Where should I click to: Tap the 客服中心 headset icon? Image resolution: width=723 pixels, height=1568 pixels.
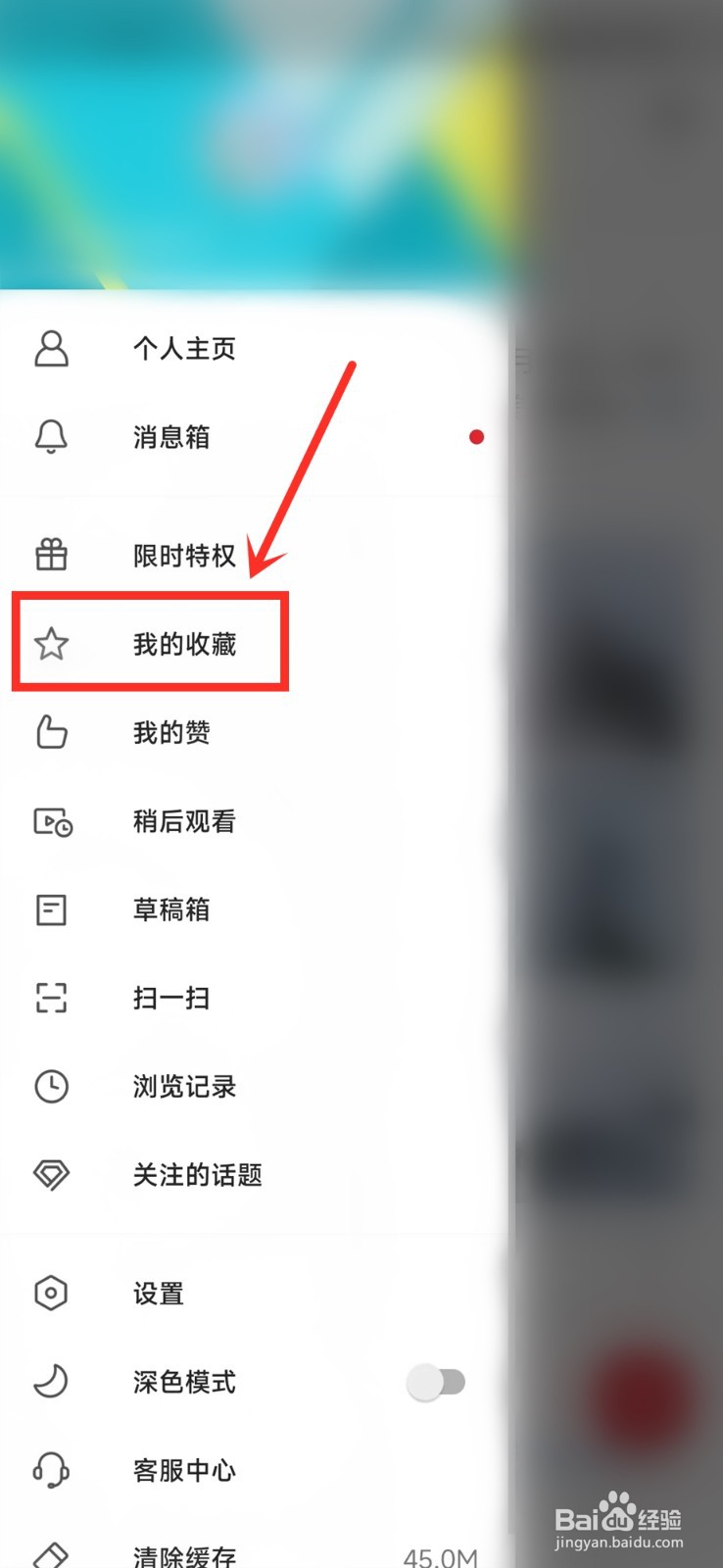50,1469
